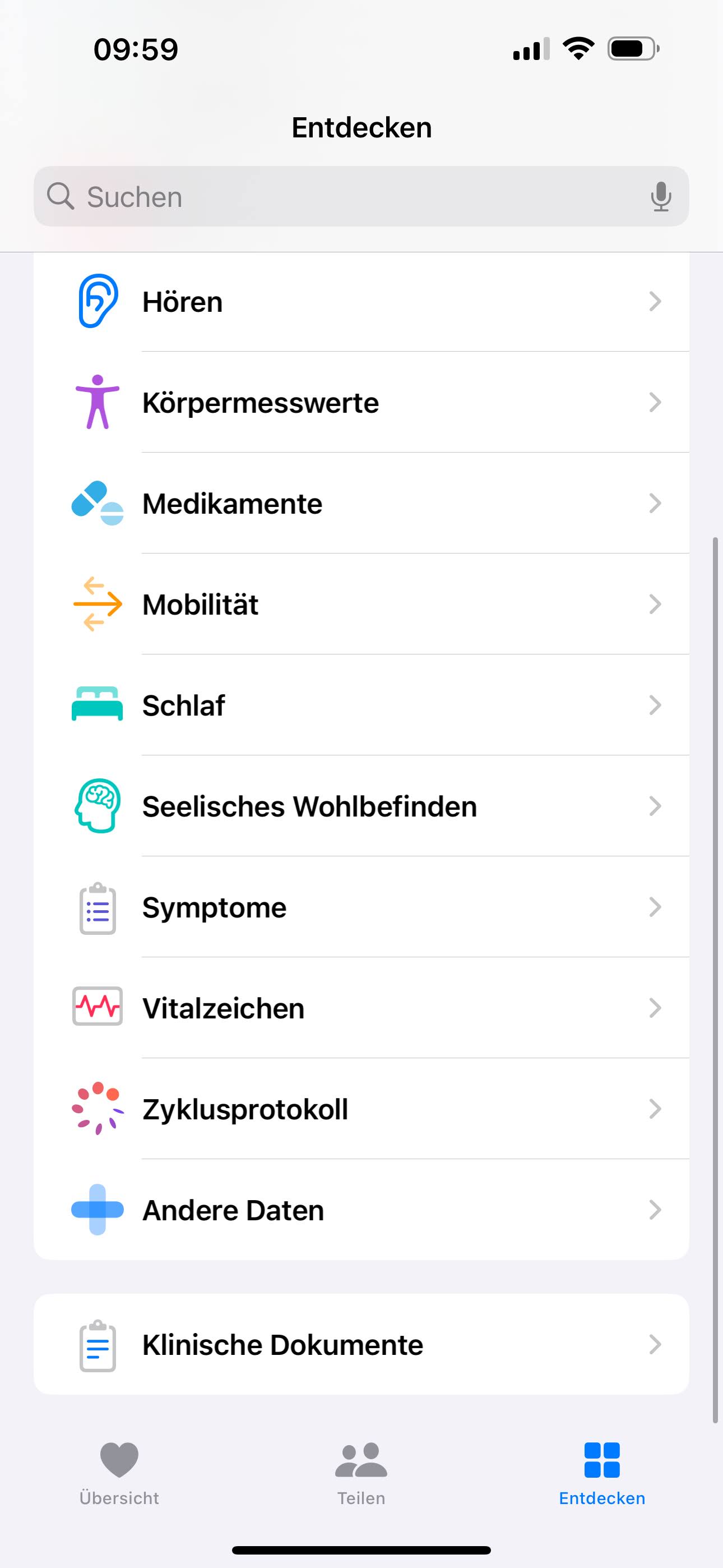
Task: Open Körpermesswerte
Action: [361, 402]
